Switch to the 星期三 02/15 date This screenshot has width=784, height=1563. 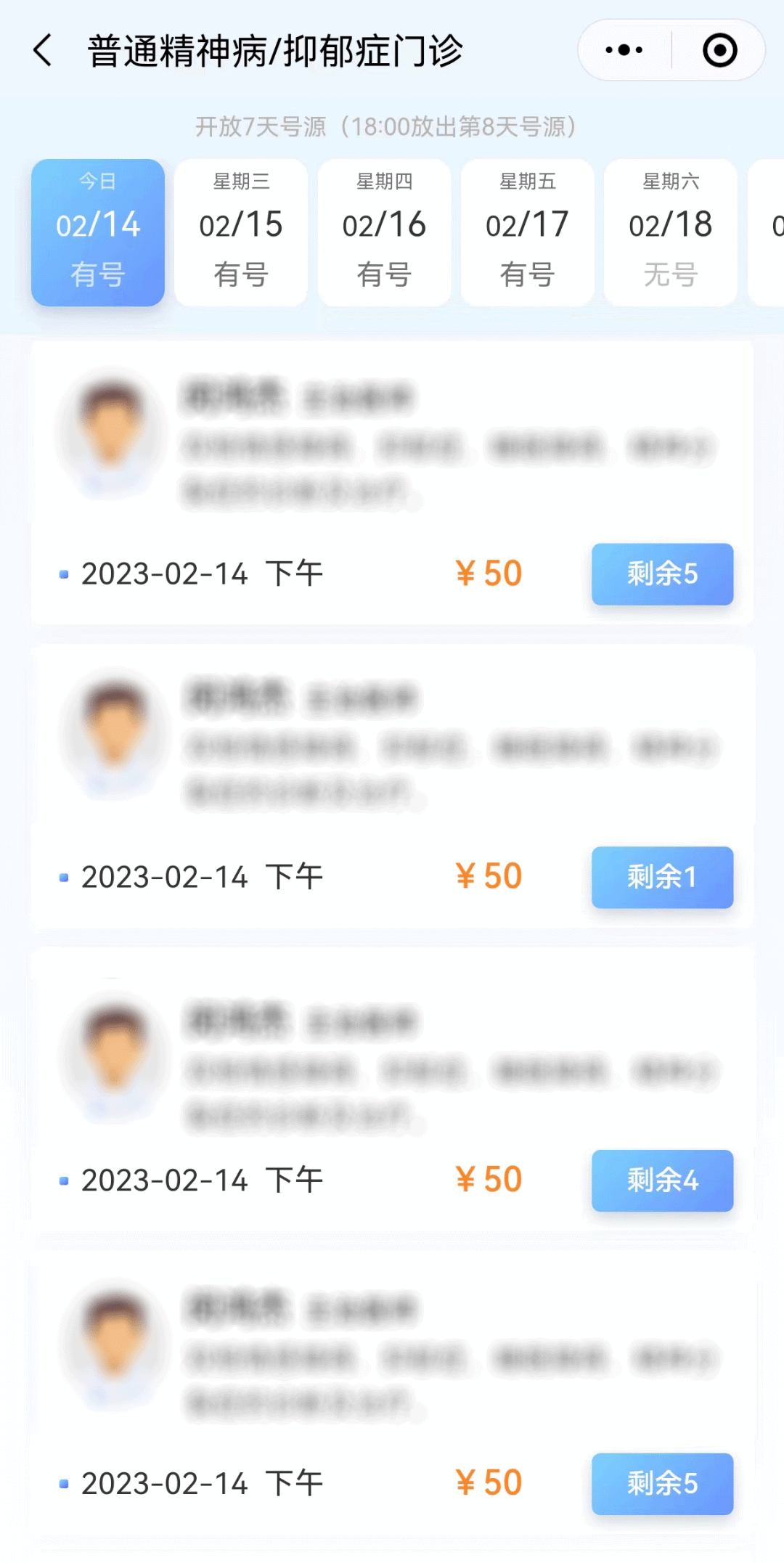pyautogui.click(x=241, y=232)
